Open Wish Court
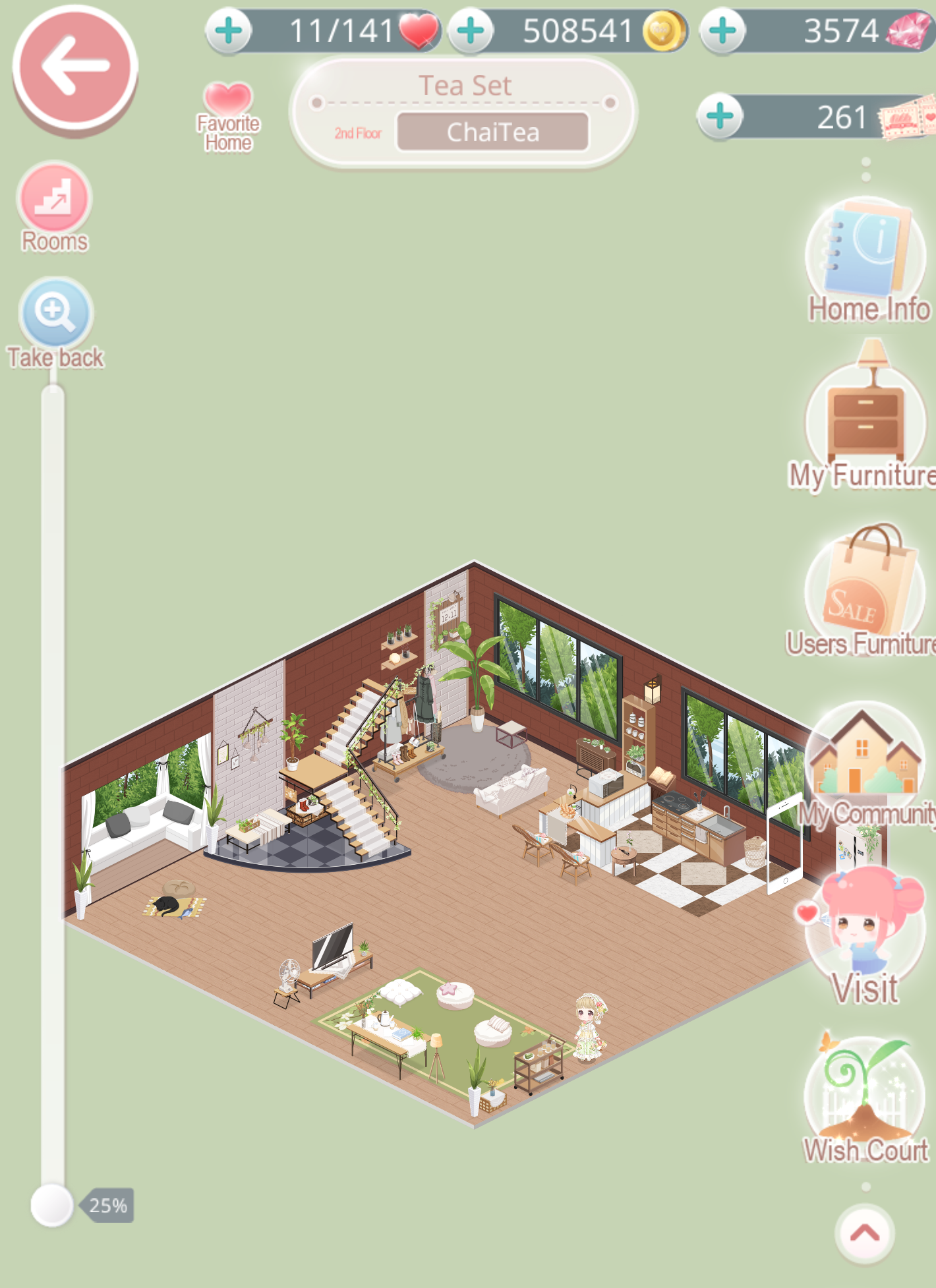 (x=865, y=1101)
